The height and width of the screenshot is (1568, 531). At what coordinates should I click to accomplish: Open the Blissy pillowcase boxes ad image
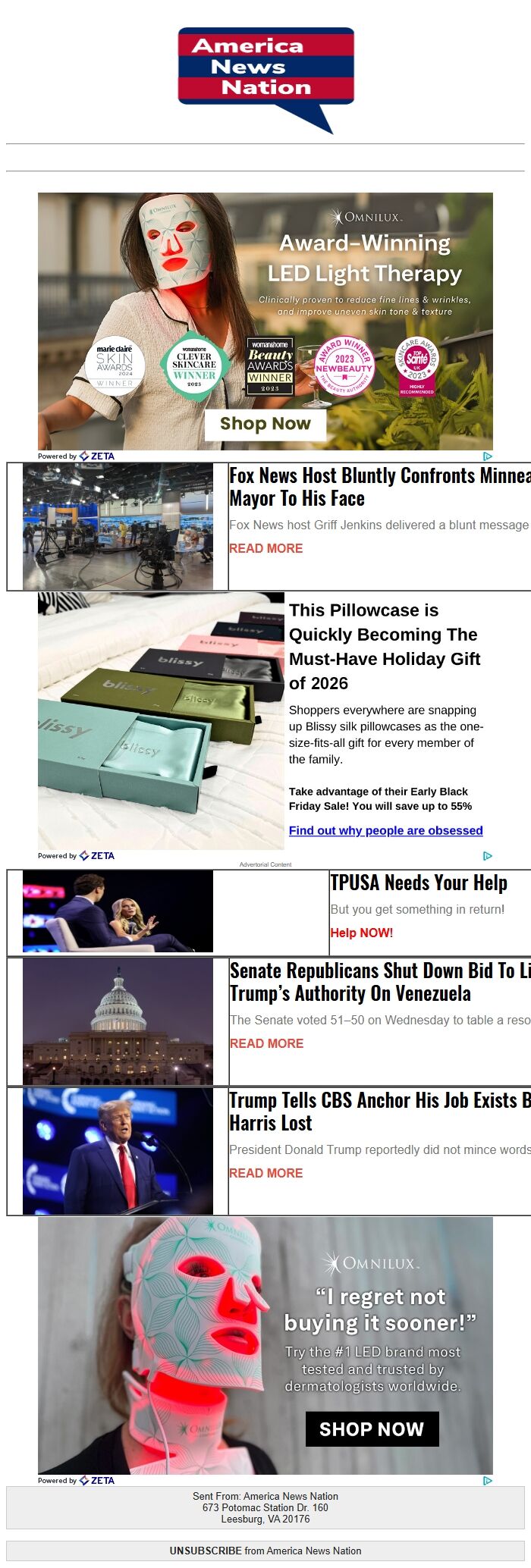(161, 720)
